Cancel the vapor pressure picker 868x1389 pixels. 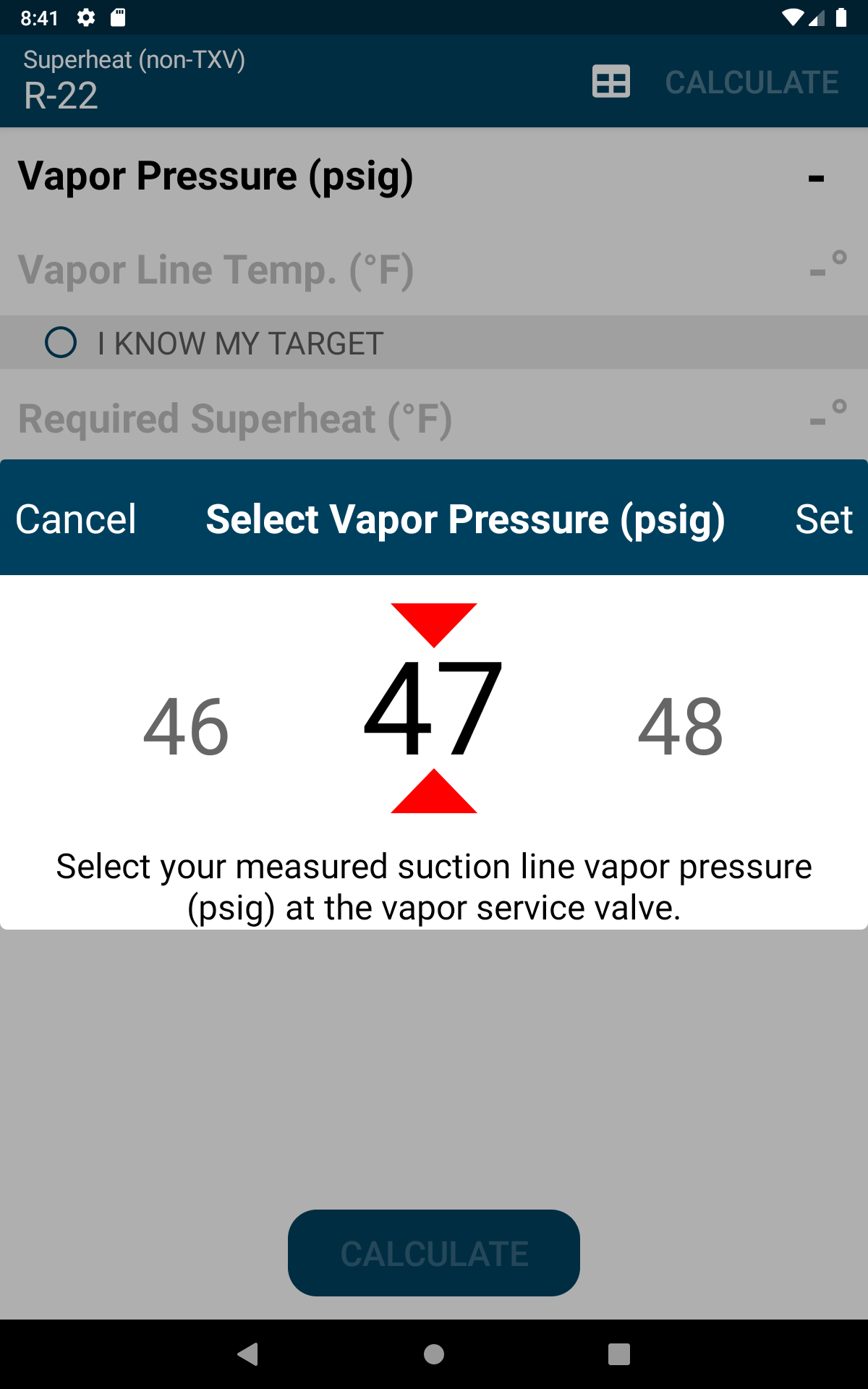pyautogui.click(x=76, y=519)
